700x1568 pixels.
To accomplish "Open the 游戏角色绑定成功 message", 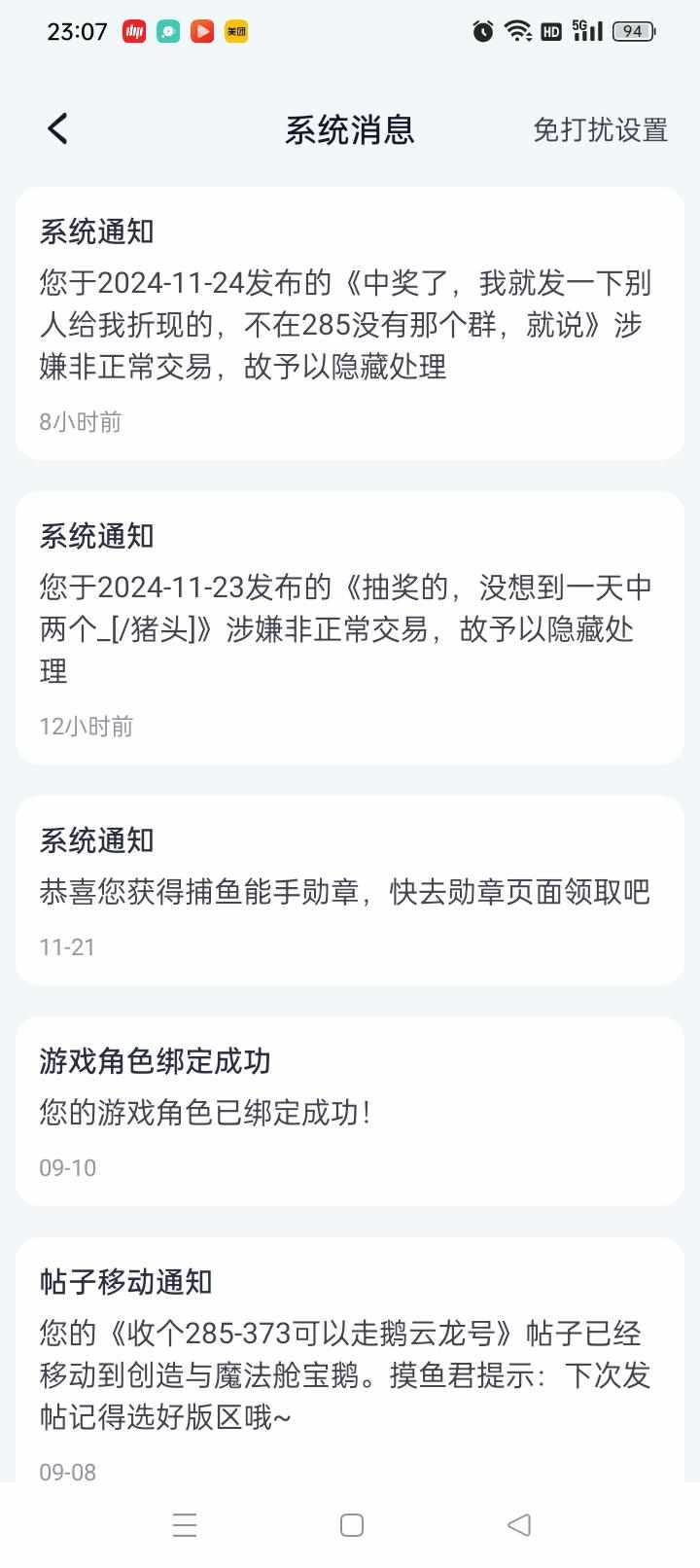I will pyautogui.click(x=350, y=1111).
